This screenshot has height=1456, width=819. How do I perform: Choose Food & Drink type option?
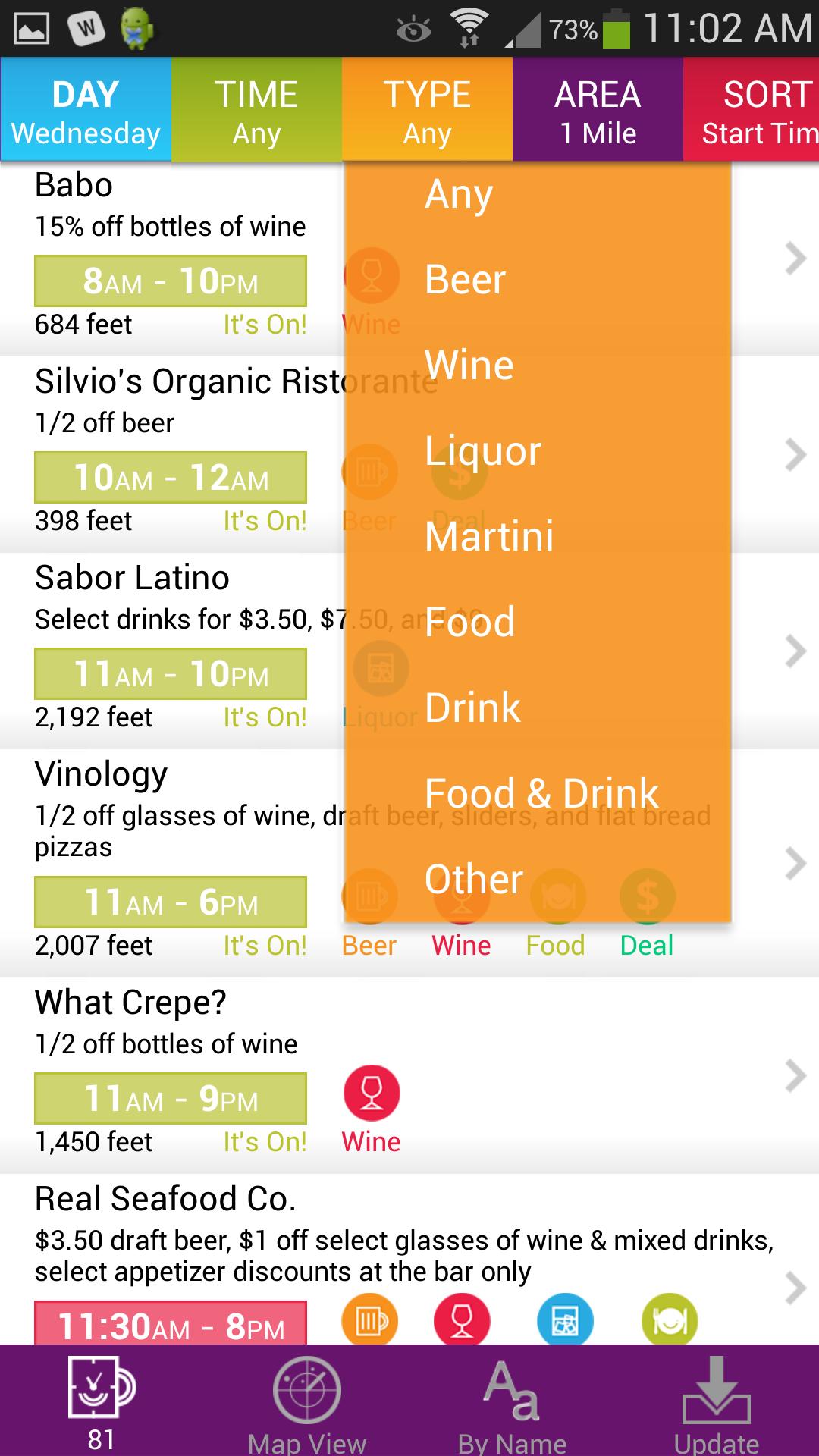542,792
